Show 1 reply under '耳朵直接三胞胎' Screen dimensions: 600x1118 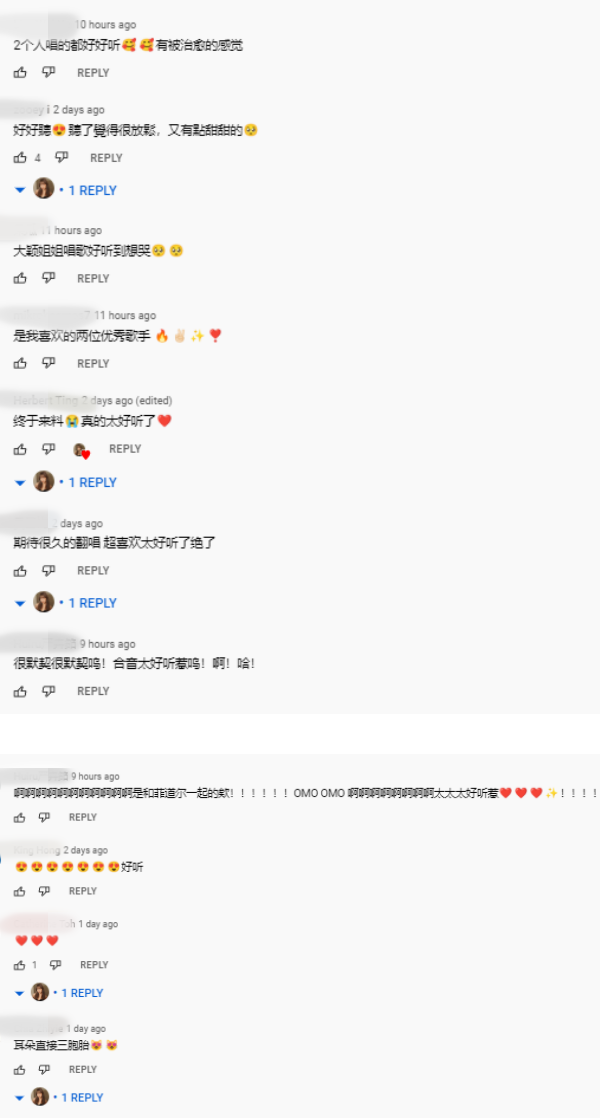click(x=81, y=1097)
